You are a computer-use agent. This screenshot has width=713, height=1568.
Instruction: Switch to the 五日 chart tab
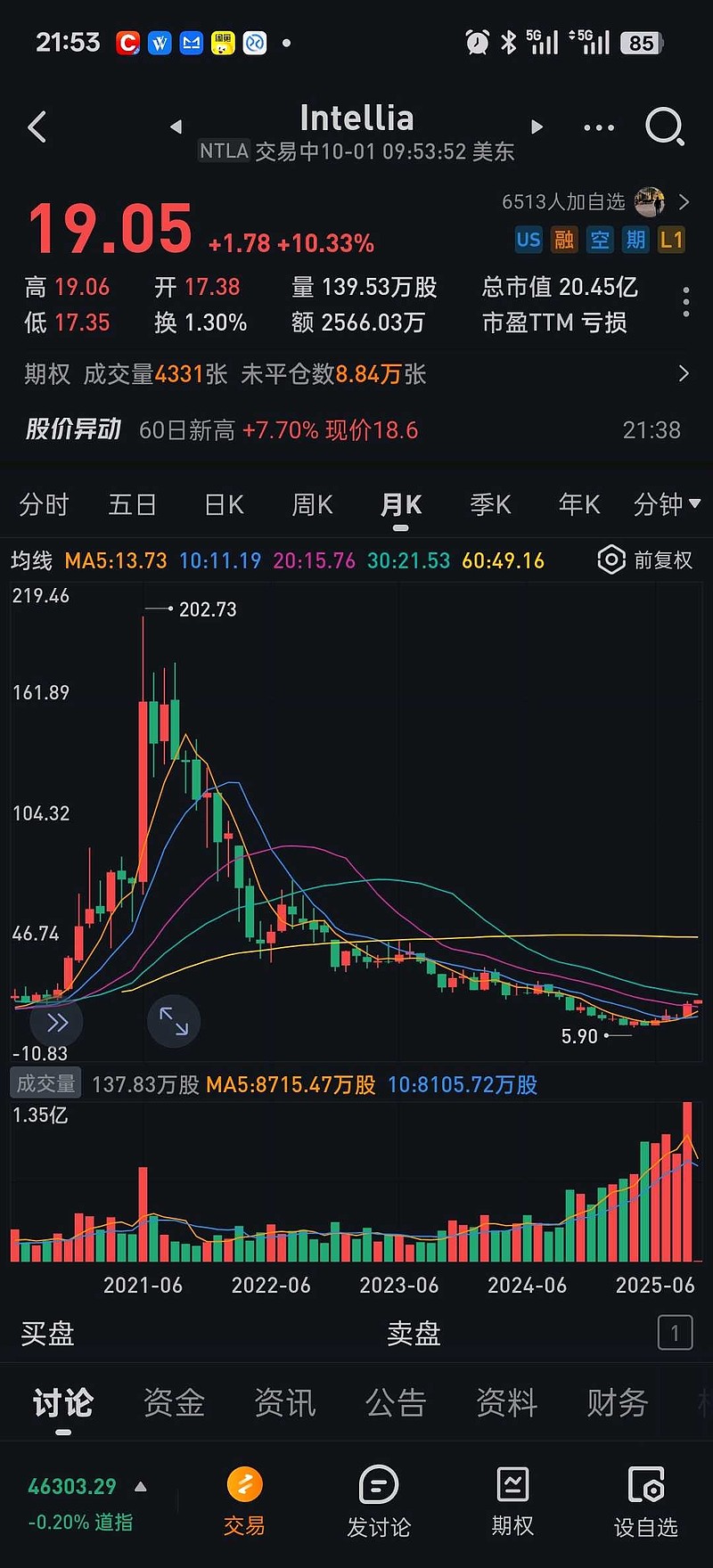click(132, 505)
